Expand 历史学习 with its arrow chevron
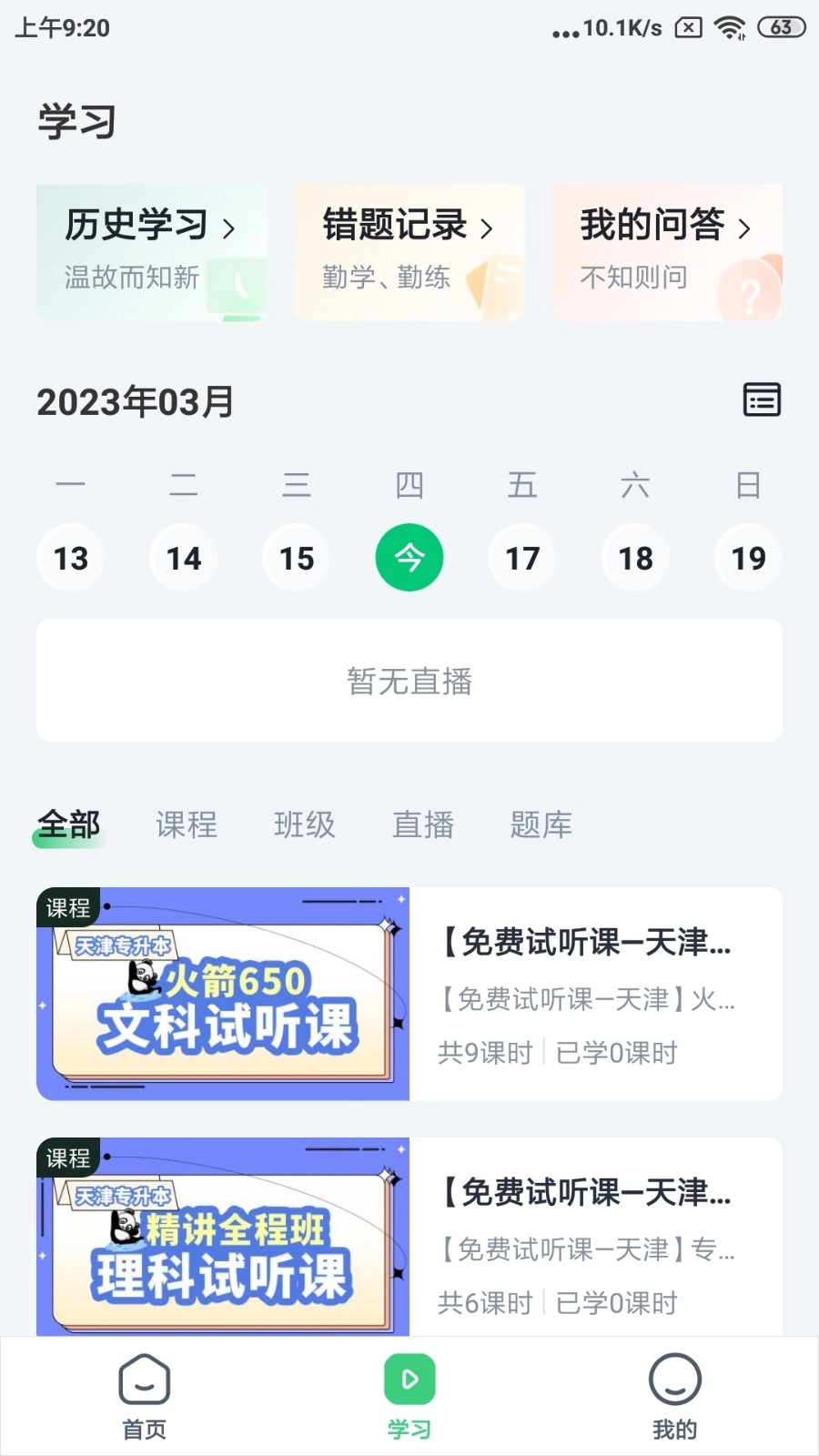 click(x=231, y=228)
